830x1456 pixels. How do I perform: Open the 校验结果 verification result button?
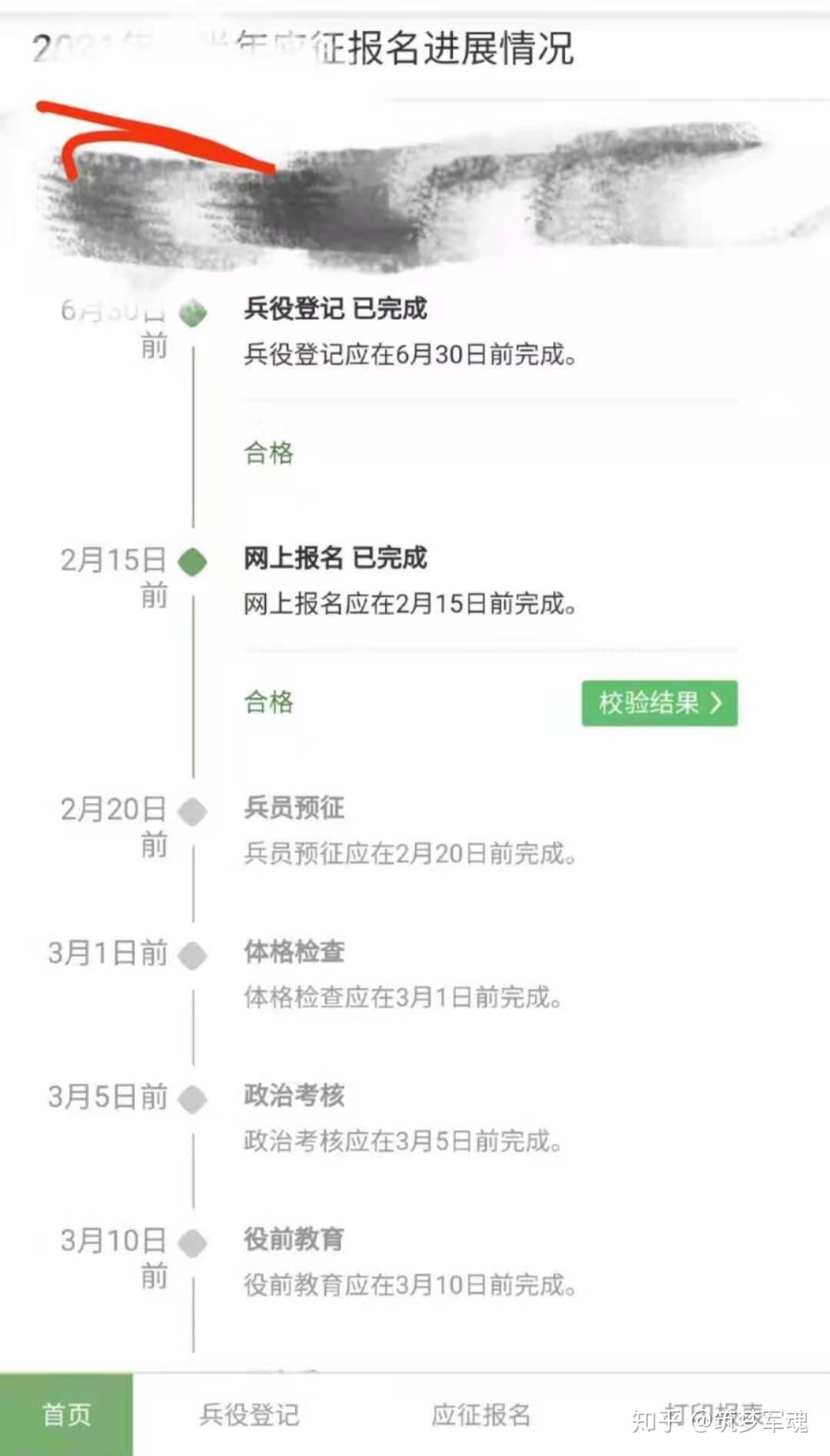(659, 703)
